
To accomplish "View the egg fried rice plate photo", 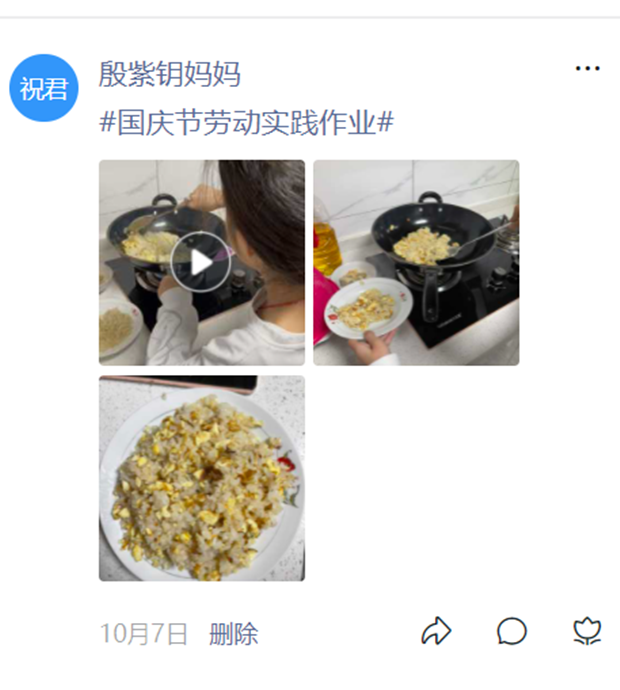I will point(201,478).
